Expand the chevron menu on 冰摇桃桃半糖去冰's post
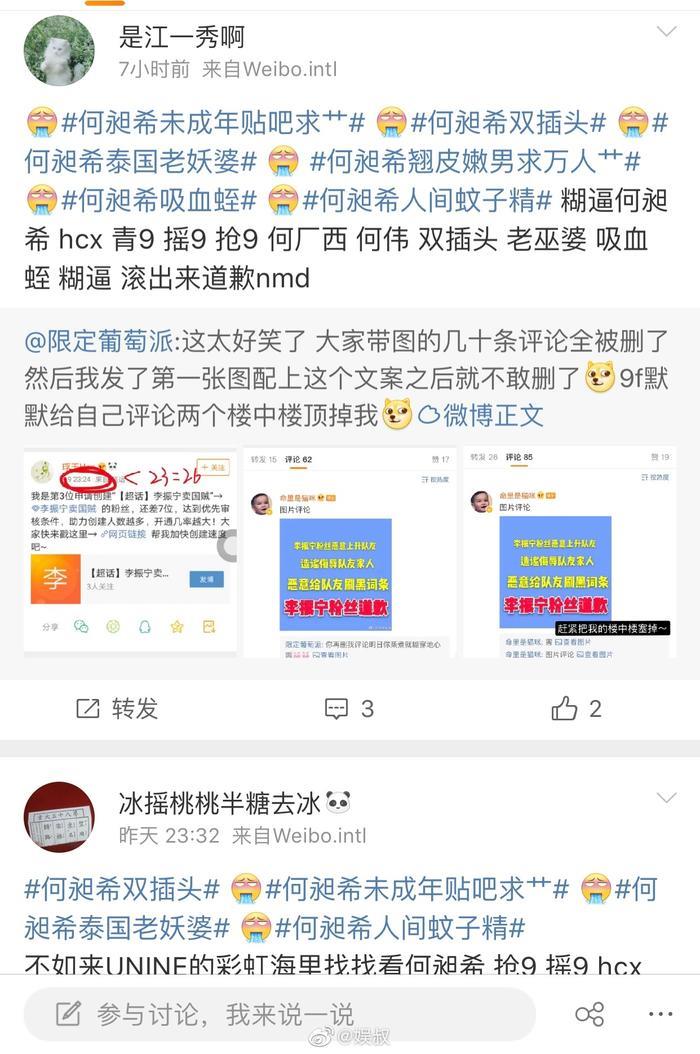The height and width of the screenshot is (1054, 700). [x=666, y=798]
